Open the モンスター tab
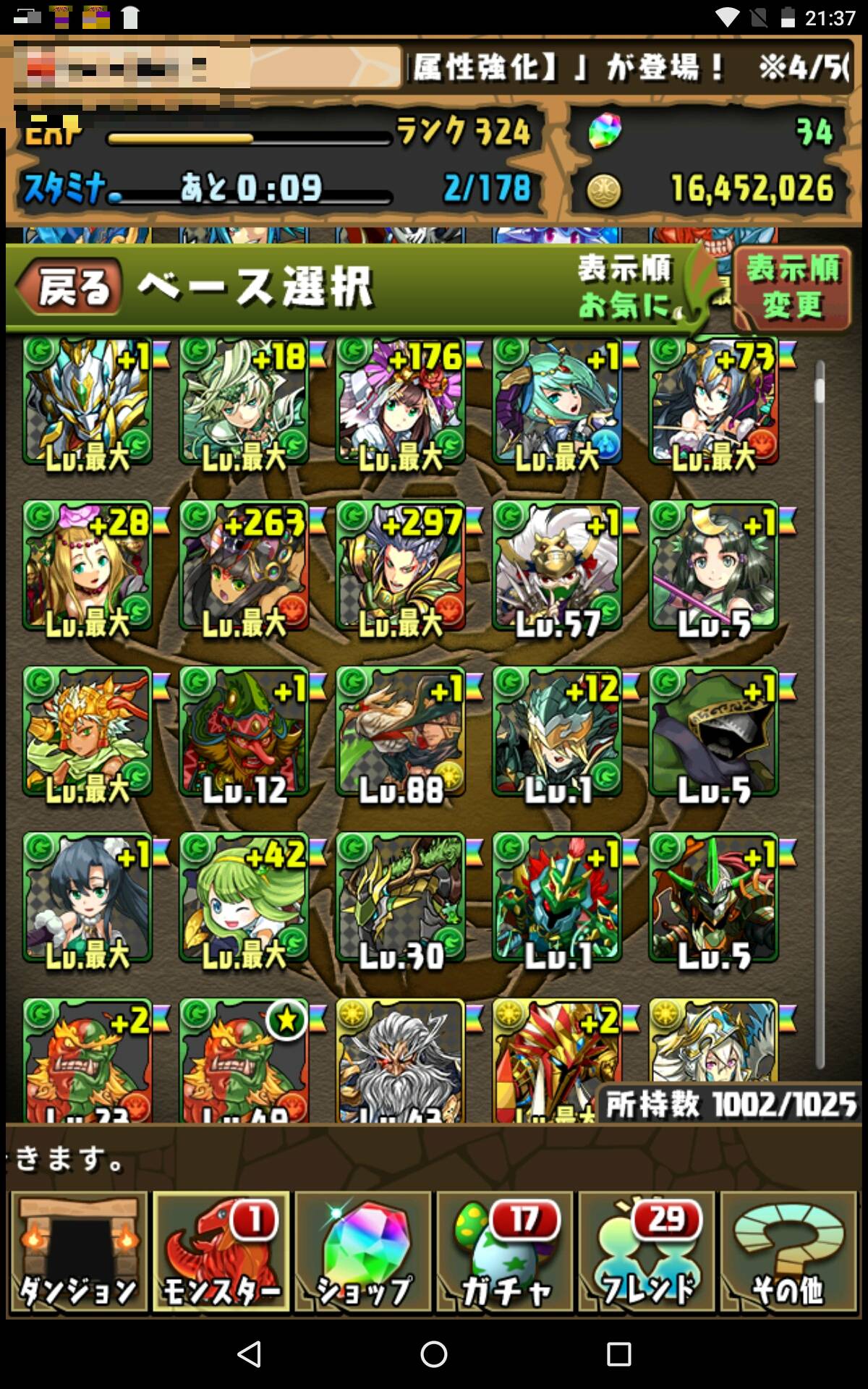The height and width of the screenshot is (1389, 868). pos(221,1253)
